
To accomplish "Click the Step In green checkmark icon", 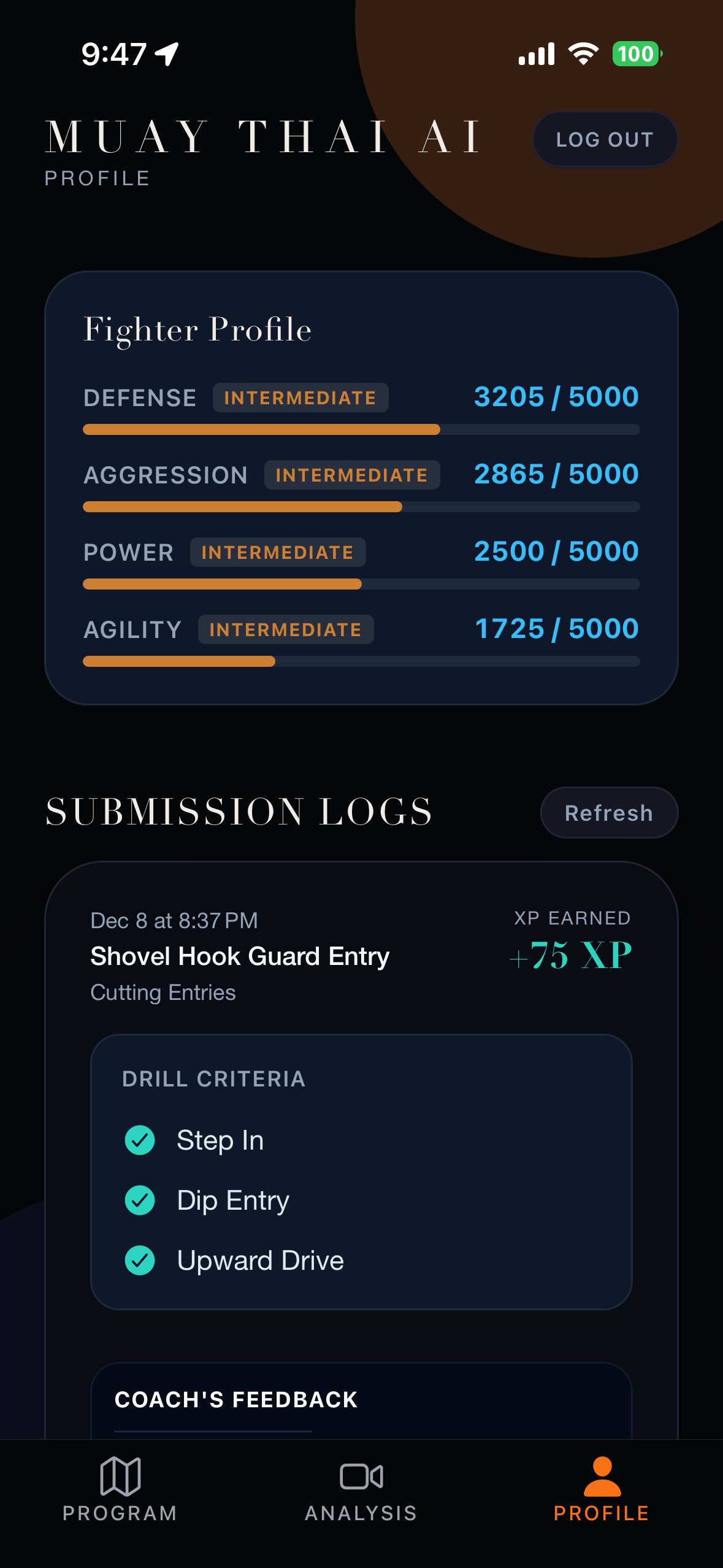I will click(140, 1139).
